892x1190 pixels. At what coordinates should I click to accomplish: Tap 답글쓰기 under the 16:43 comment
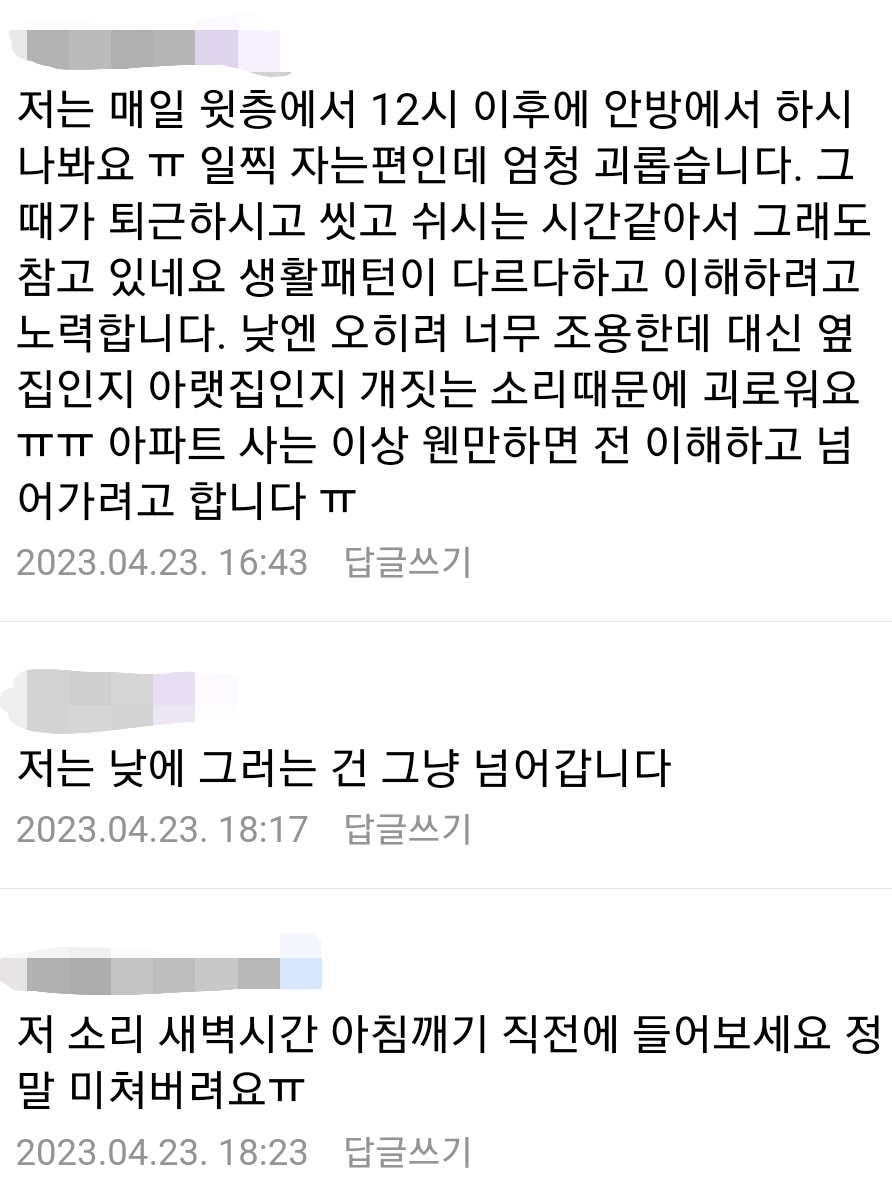coord(407,563)
